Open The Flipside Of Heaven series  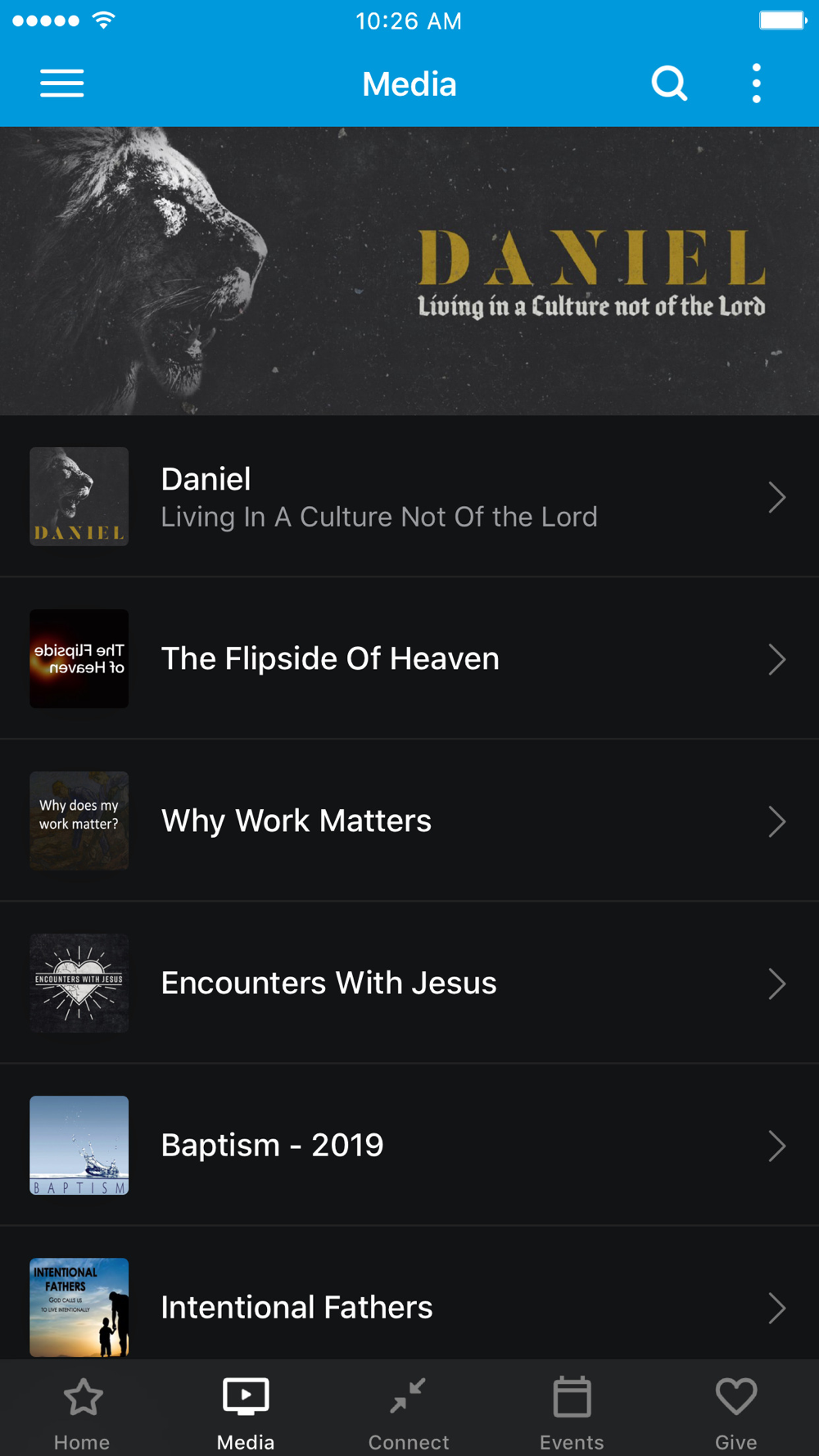pyautogui.click(x=409, y=659)
